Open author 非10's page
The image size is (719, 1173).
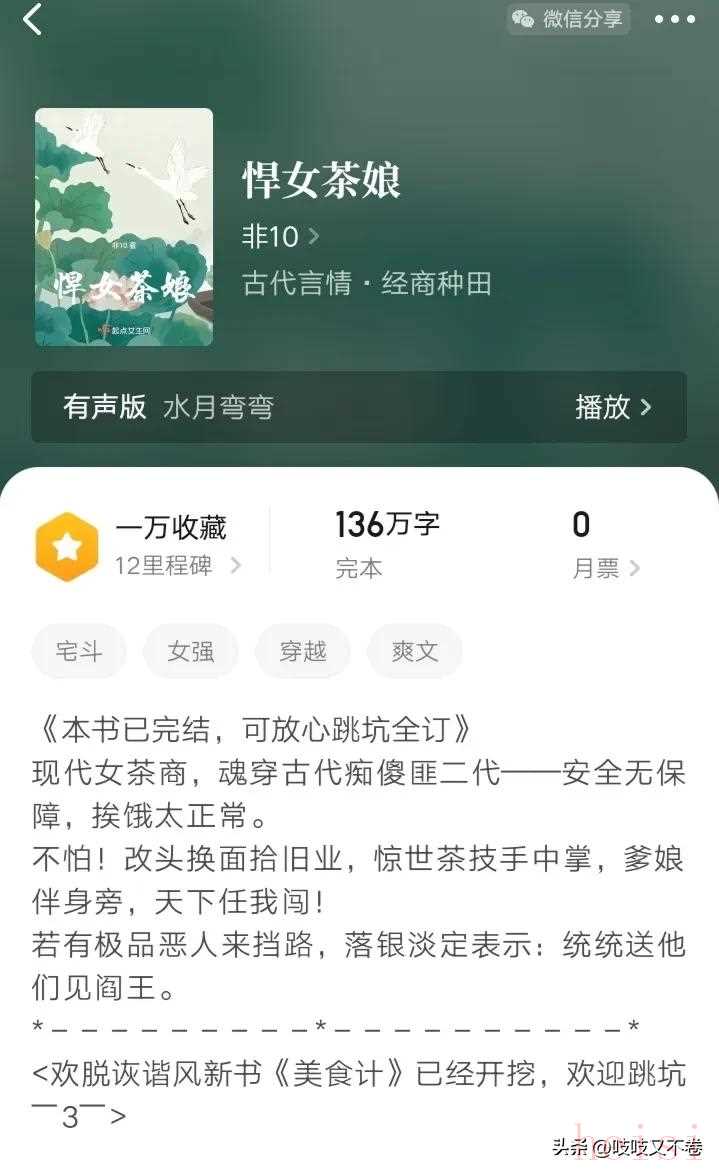point(280,236)
